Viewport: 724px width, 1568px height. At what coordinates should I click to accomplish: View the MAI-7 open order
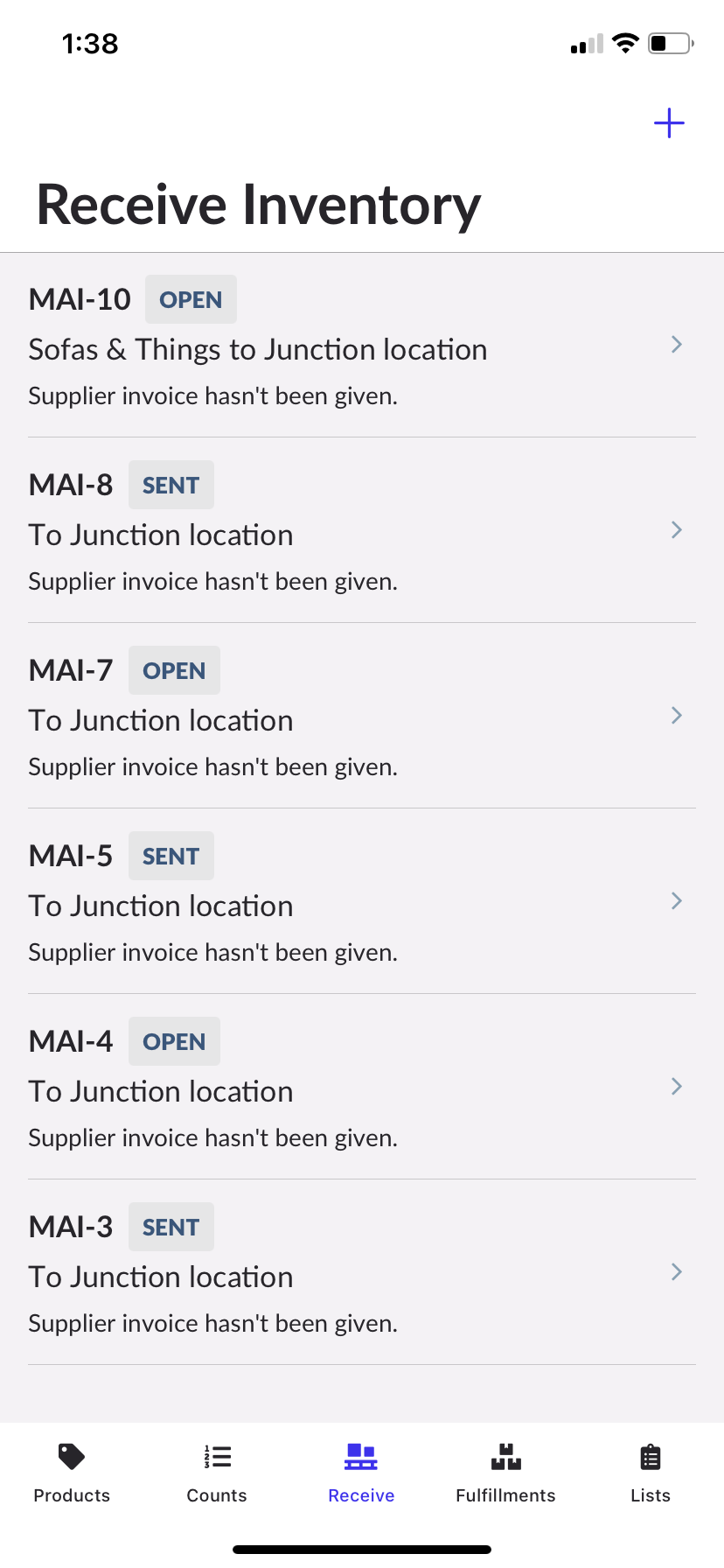pos(362,717)
